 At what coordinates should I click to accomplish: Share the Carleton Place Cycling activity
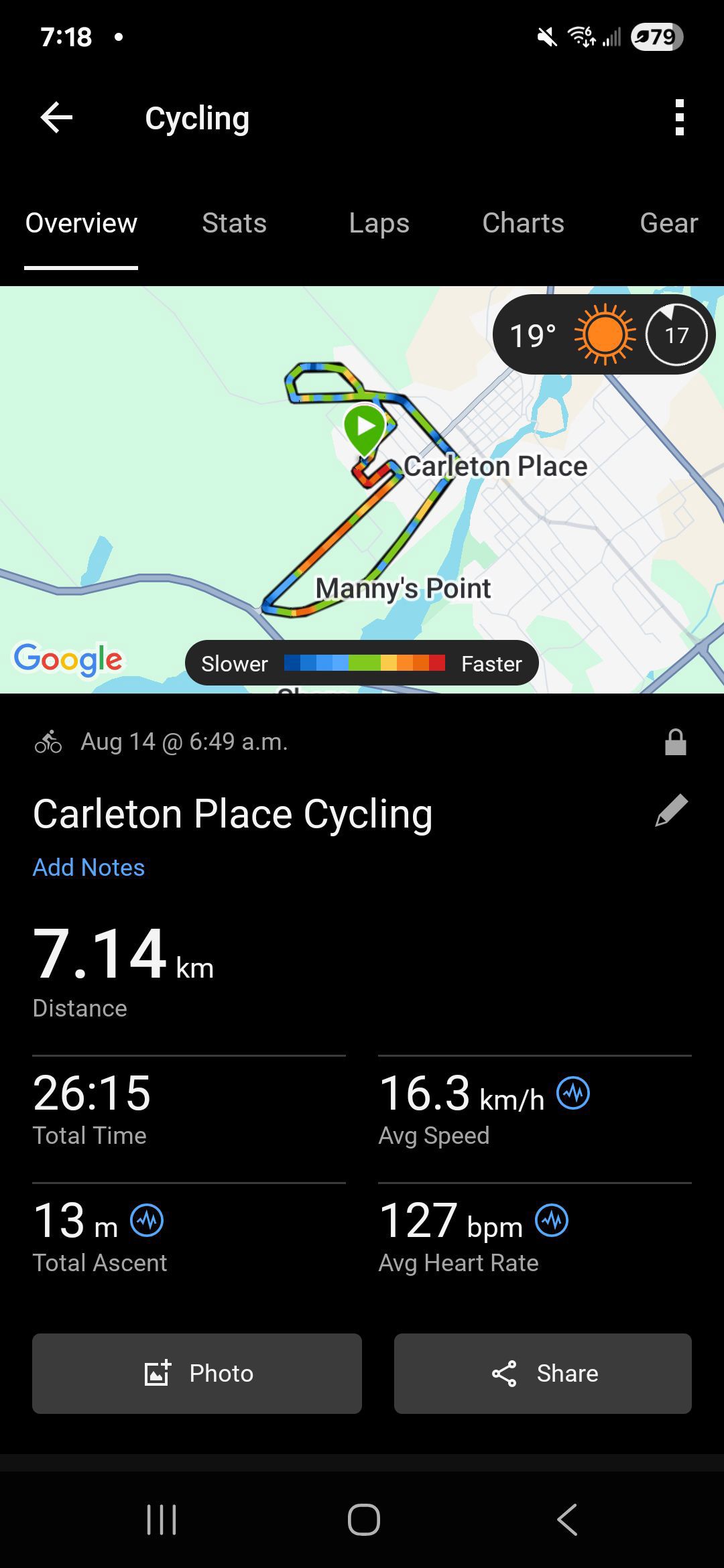point(543,1374)
